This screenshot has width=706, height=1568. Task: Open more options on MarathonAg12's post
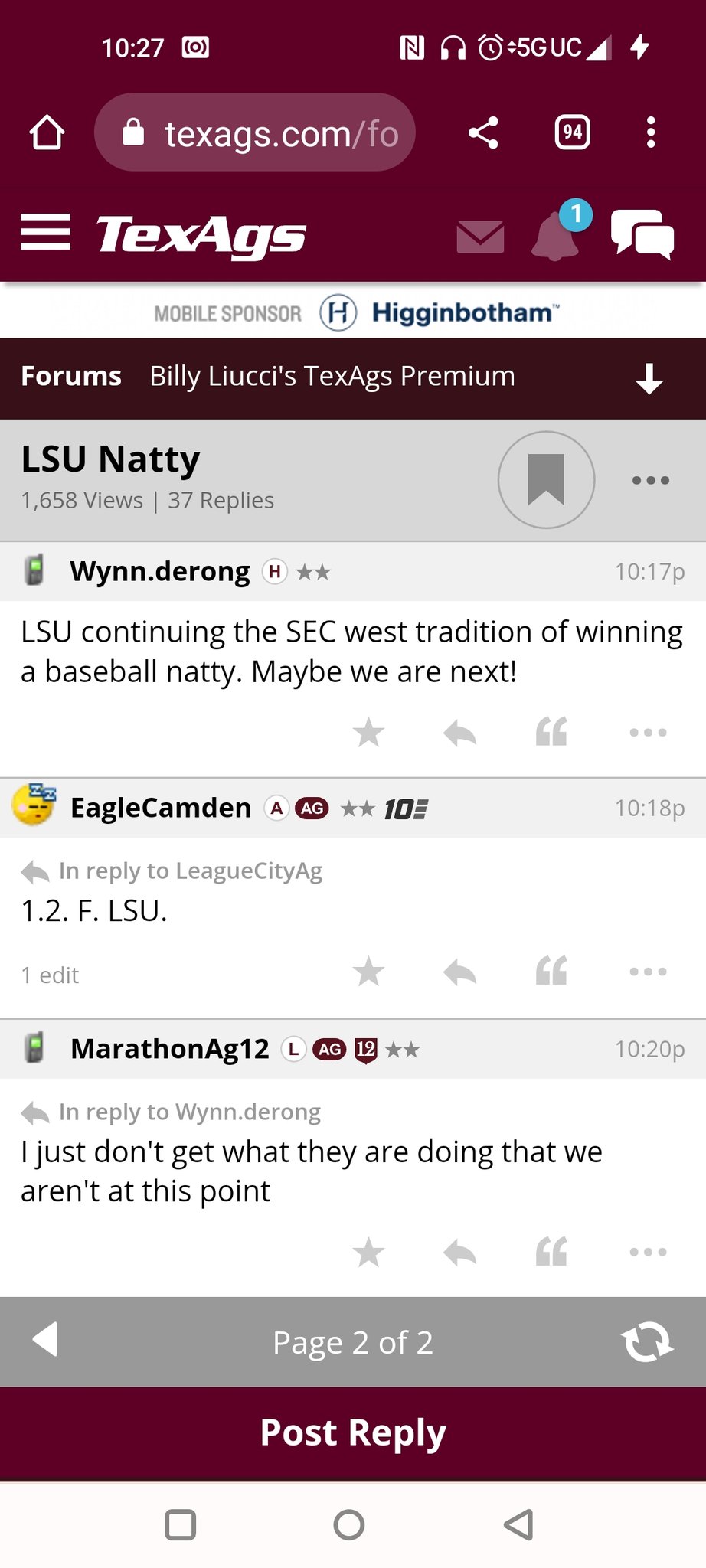pyautogui.click(x=648, y=1253)
